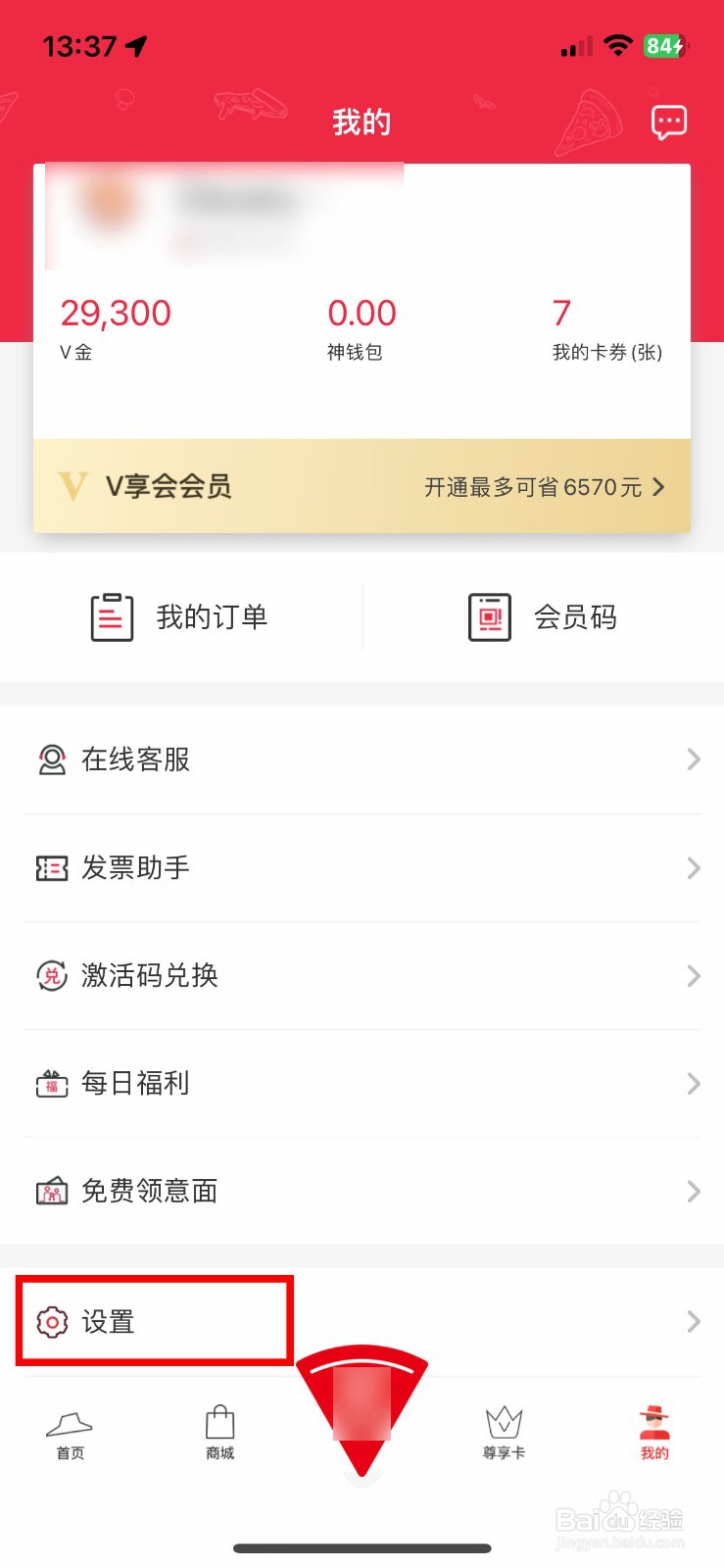Open the 我的订单 orders icon
This screenshot has width=724, height=1568.
click(x=111, y=616)
